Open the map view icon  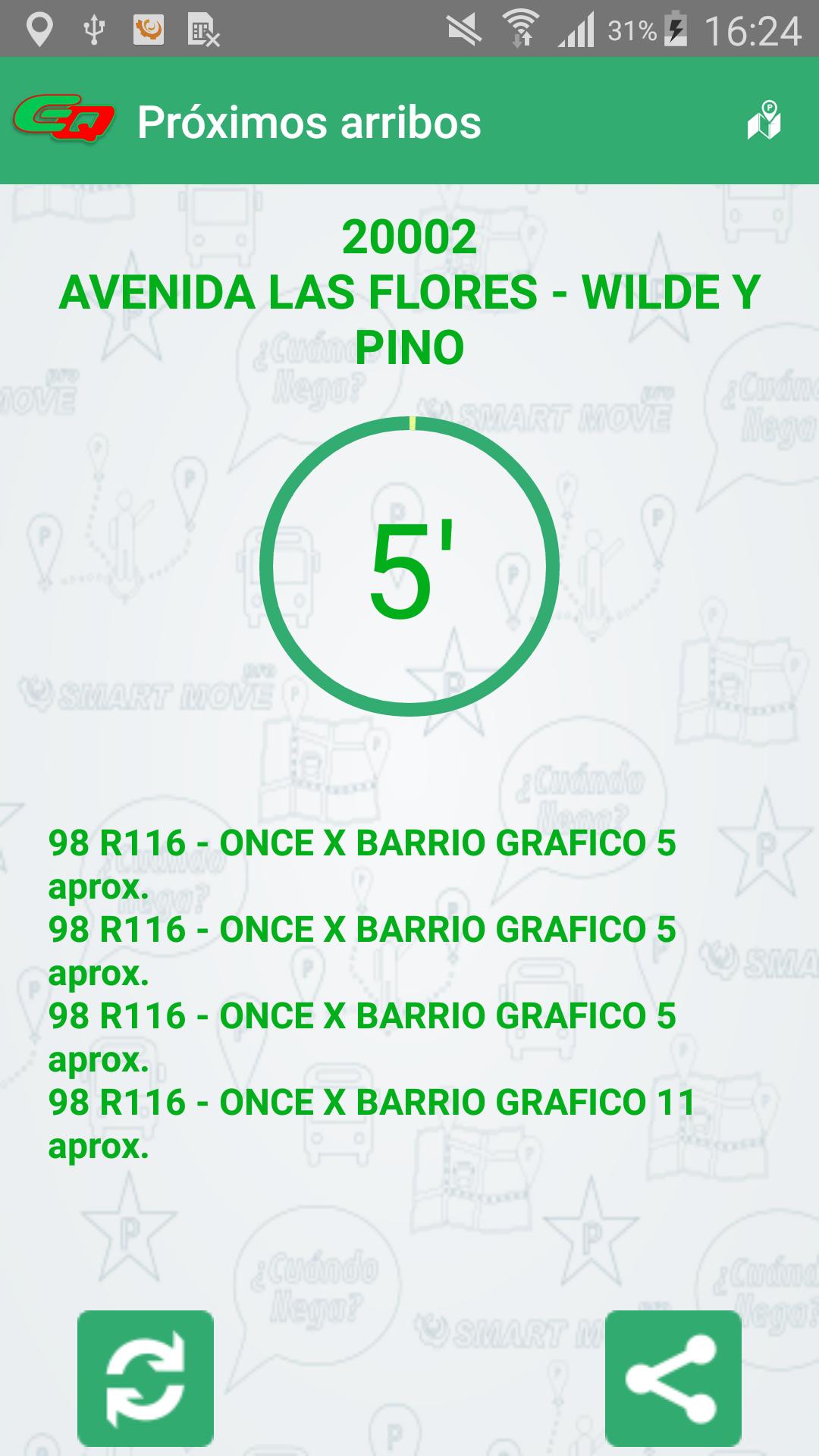click(x=764, y=121)
